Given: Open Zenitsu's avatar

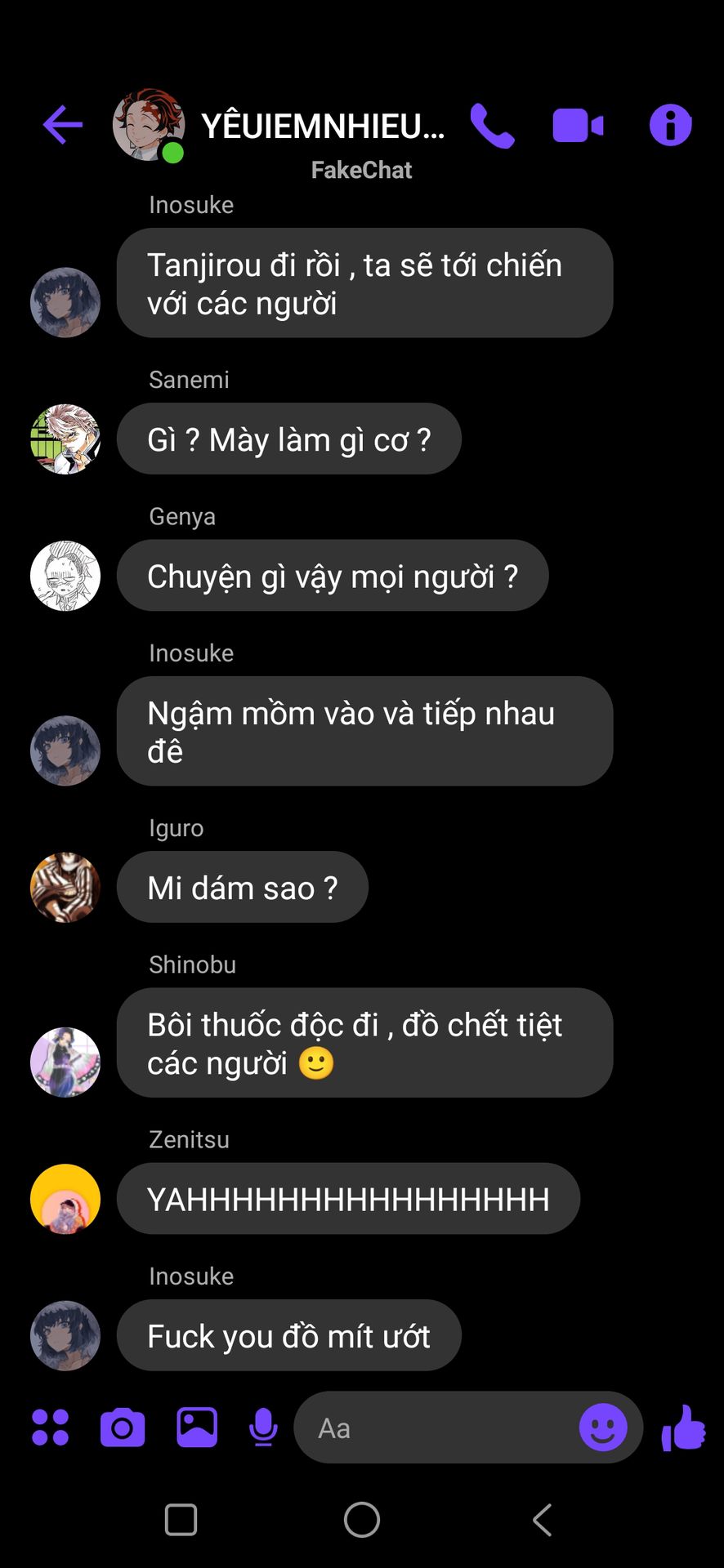Looking at the screenshot, I should (65, 1199).
